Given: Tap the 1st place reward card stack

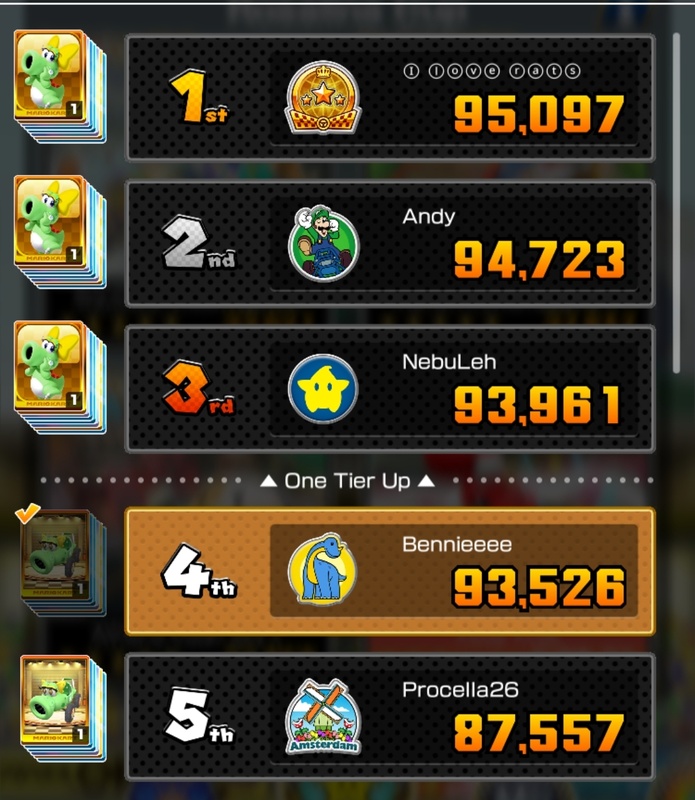Looking at the screenshot, I should click(57, 90).
